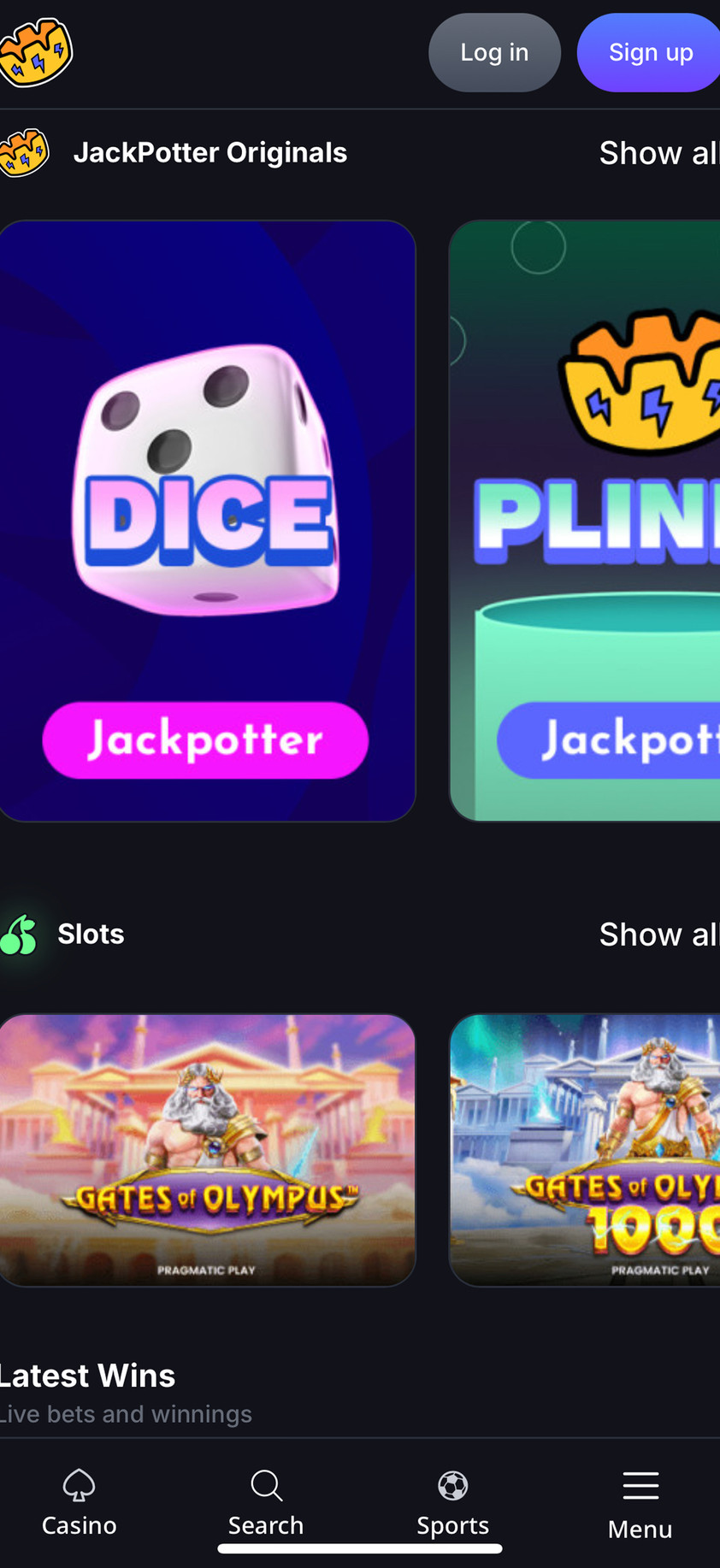Open the Dice game card
This screenshot has width=720, height=1568.
(207, 521)
